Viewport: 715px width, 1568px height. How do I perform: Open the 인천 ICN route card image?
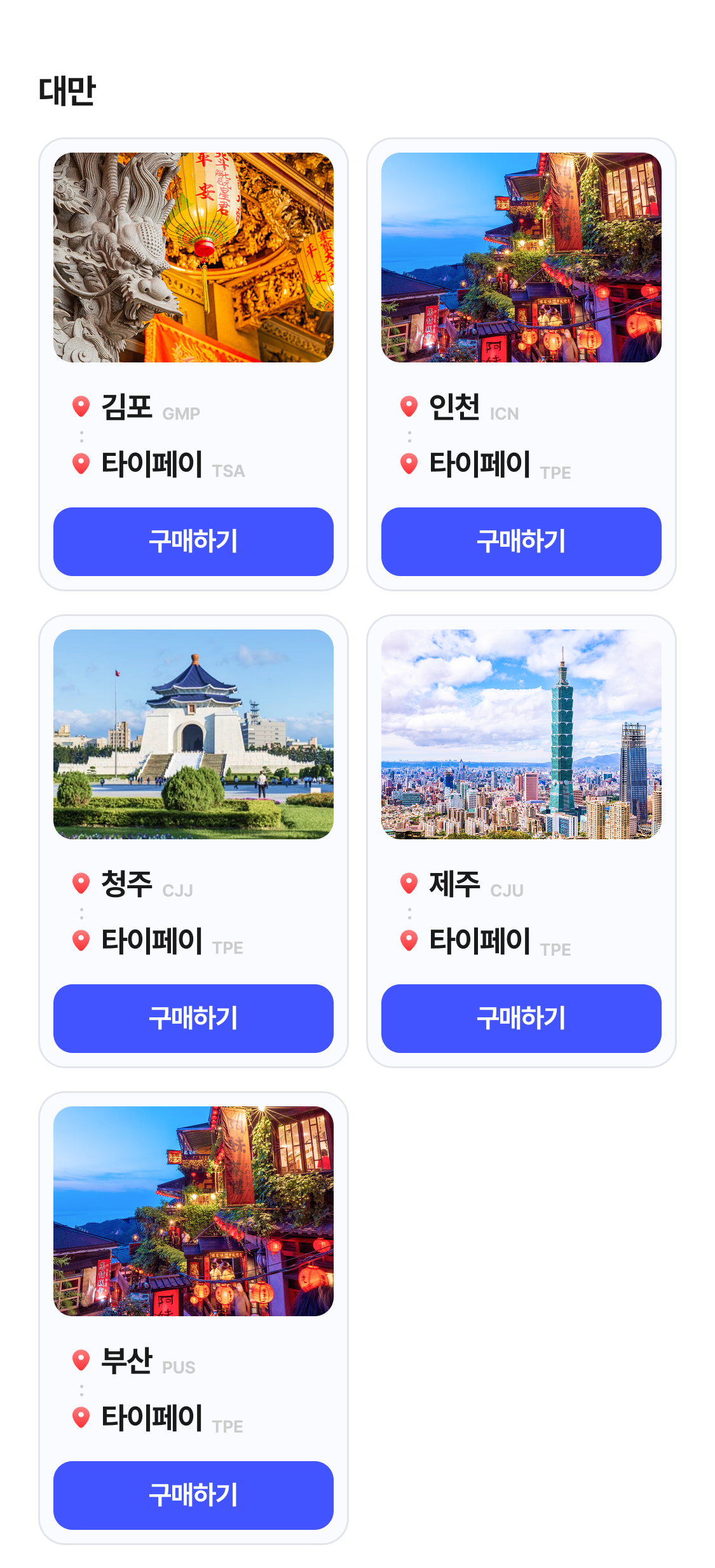pos(521,258)
